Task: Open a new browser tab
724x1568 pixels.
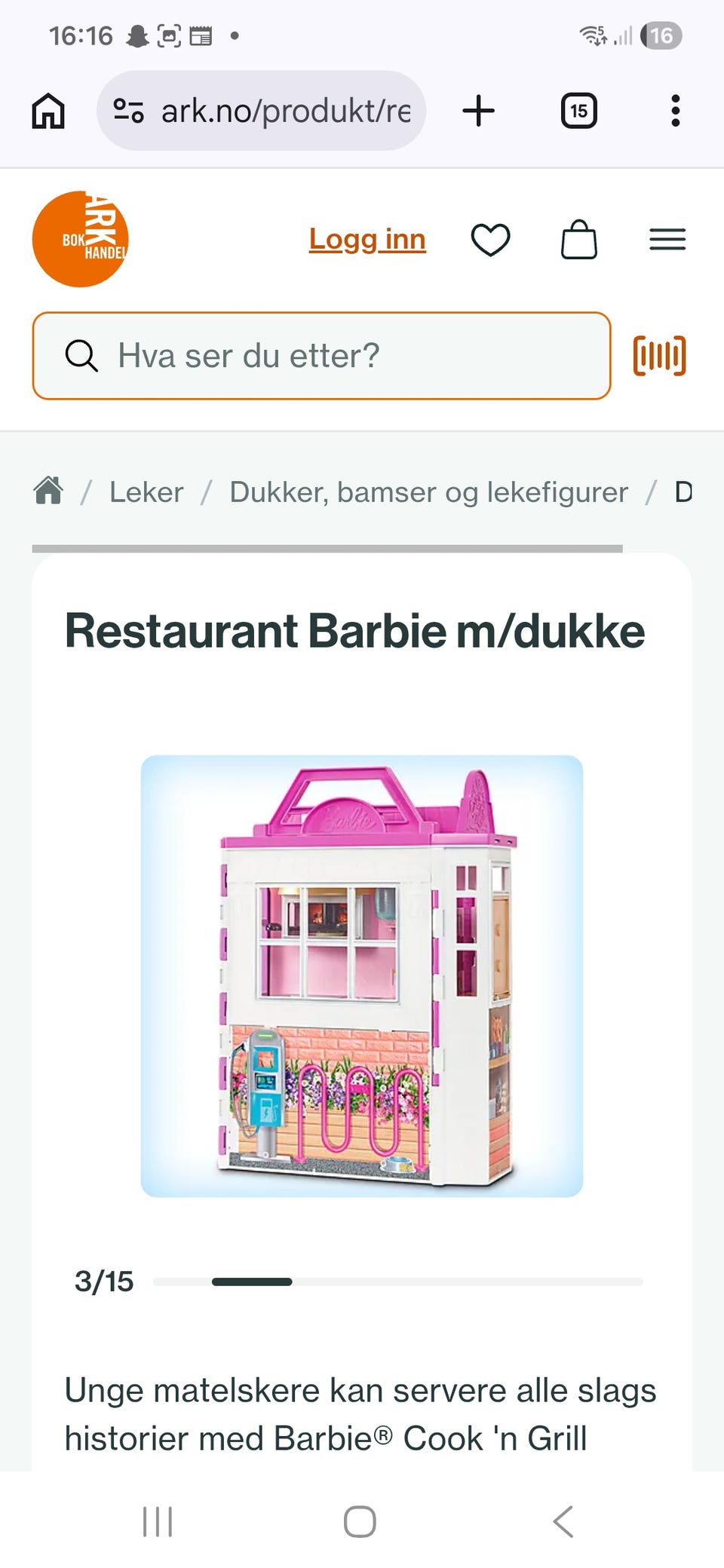Action: click(x=479, y=110)
